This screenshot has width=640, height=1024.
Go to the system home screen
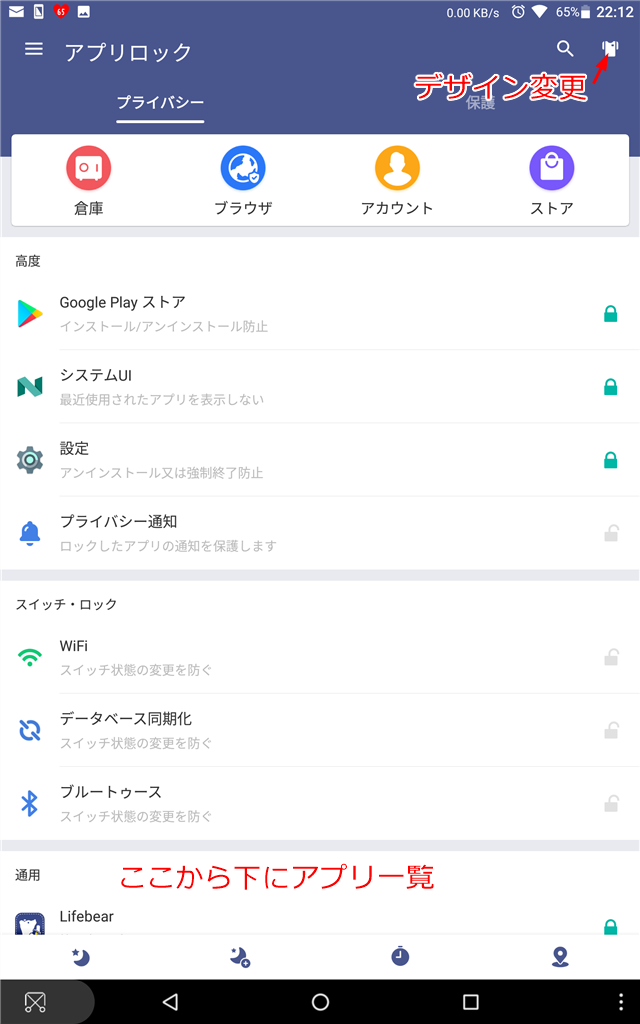pos(320,1001)
